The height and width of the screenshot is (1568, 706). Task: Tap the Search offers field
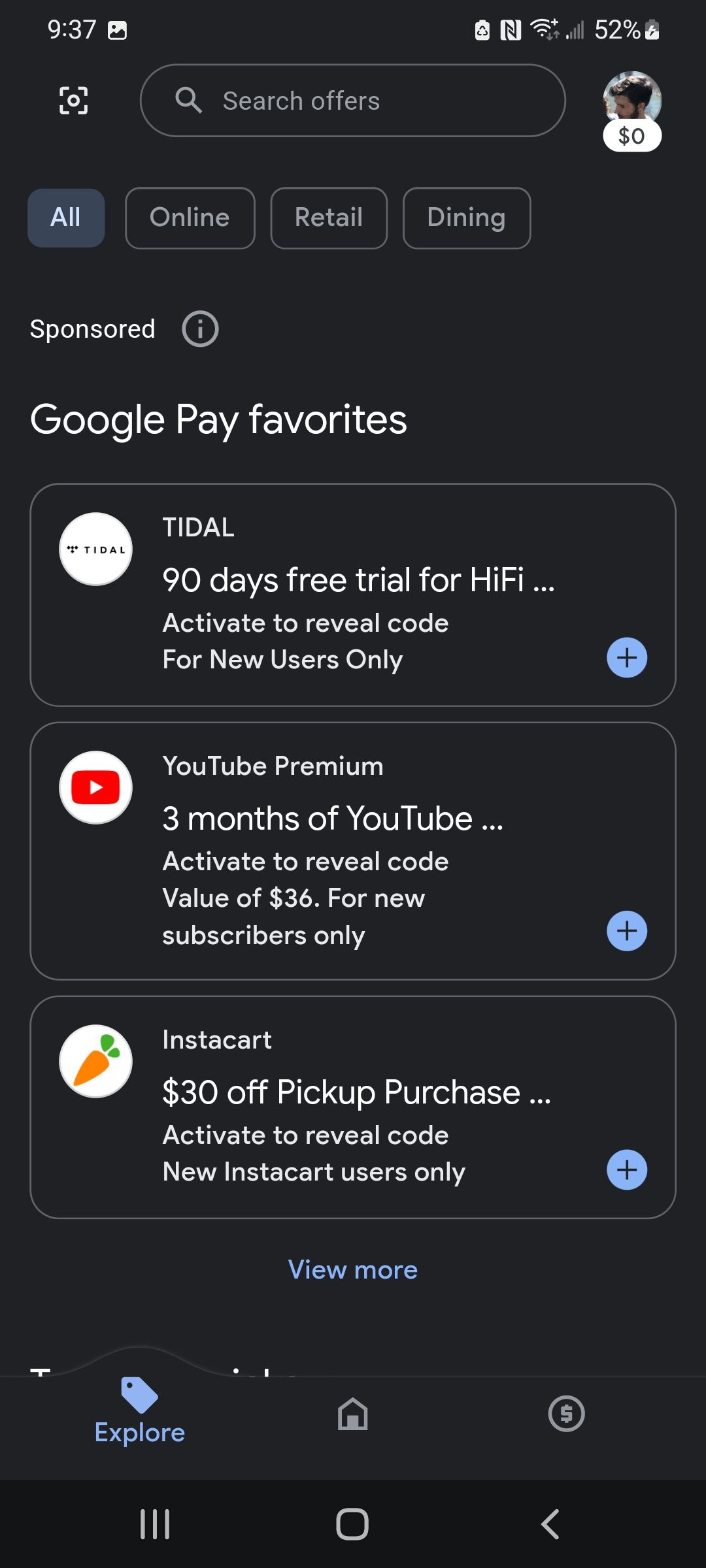352,101
